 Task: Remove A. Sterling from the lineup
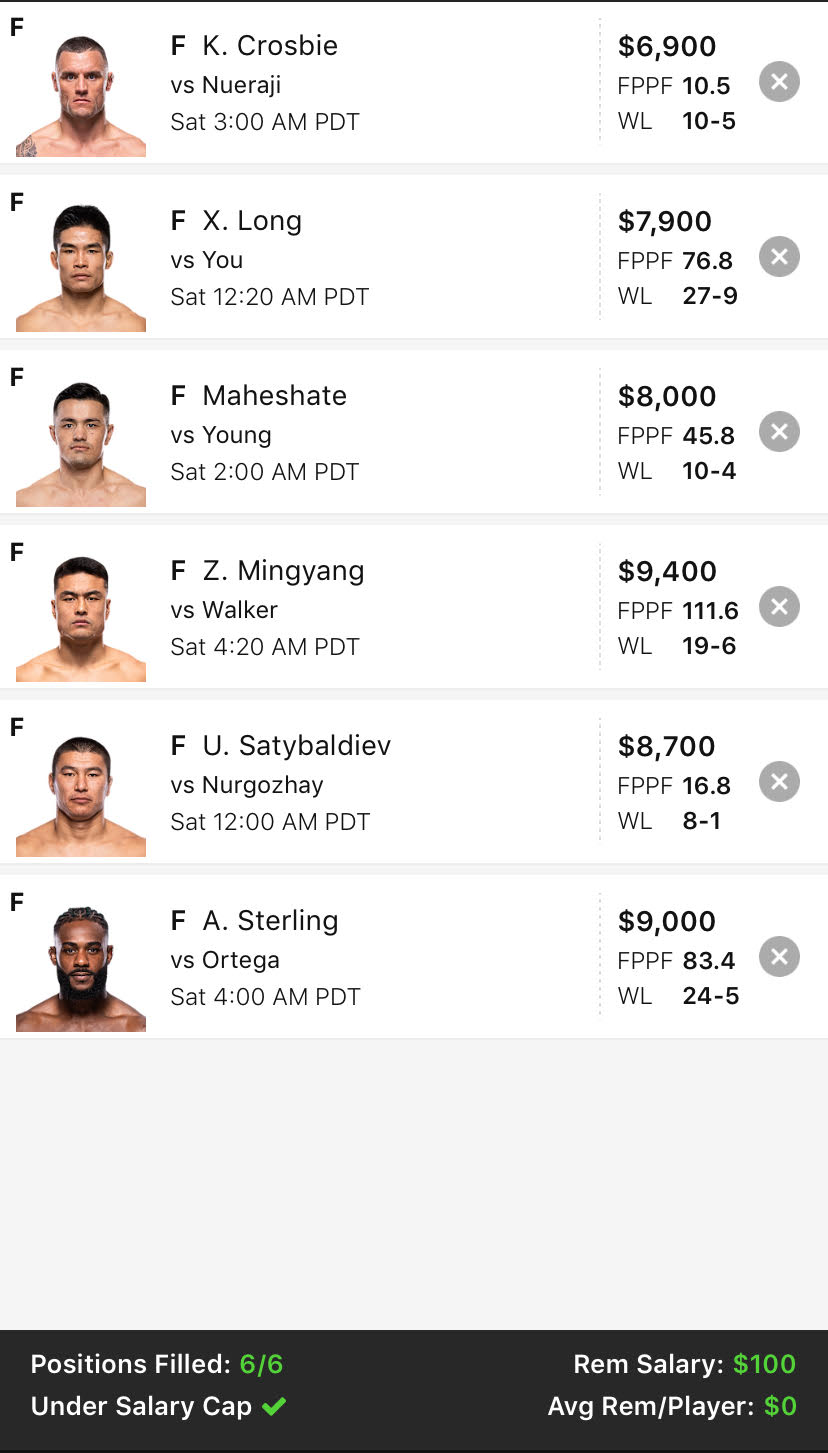779,957
